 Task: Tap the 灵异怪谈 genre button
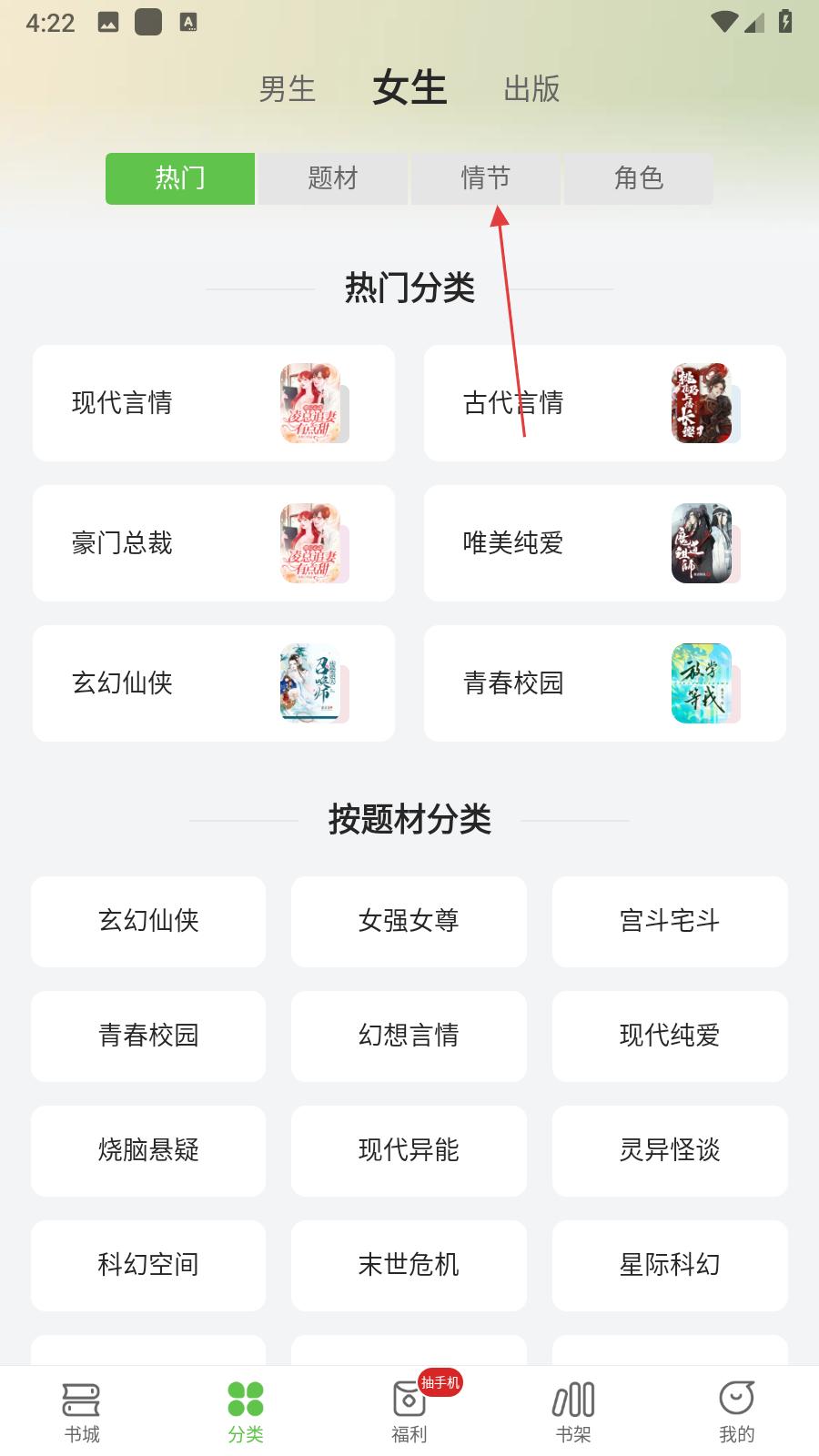point(669,1150)
